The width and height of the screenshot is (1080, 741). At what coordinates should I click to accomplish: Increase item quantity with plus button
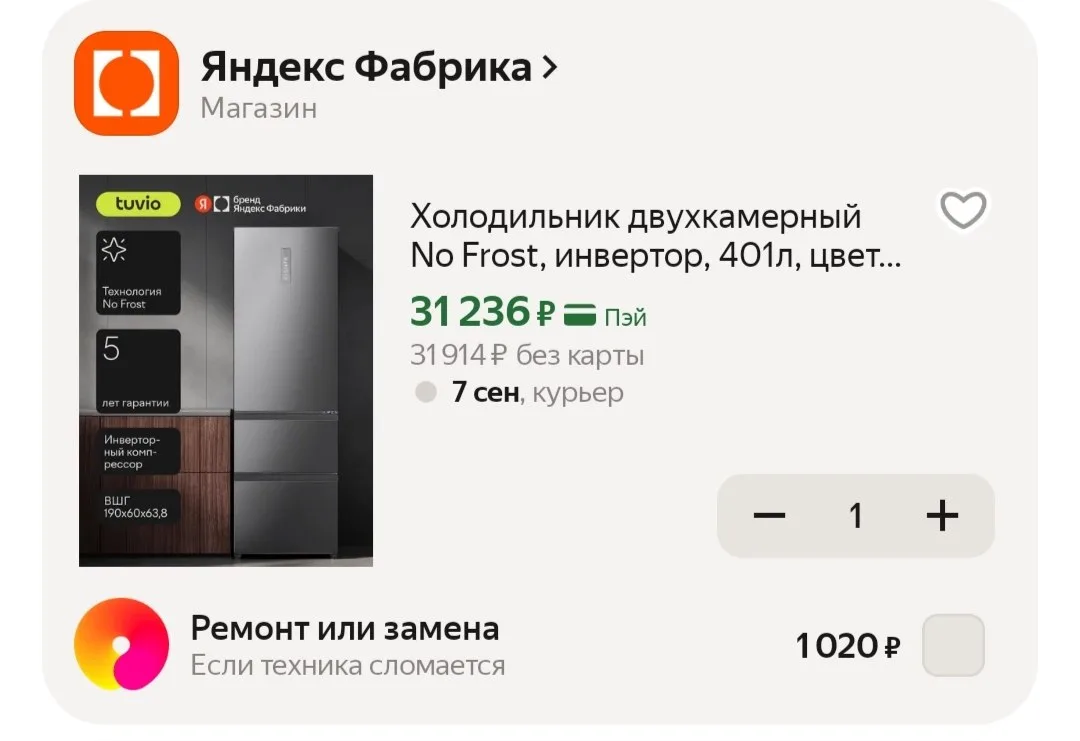tap(942, 515)
